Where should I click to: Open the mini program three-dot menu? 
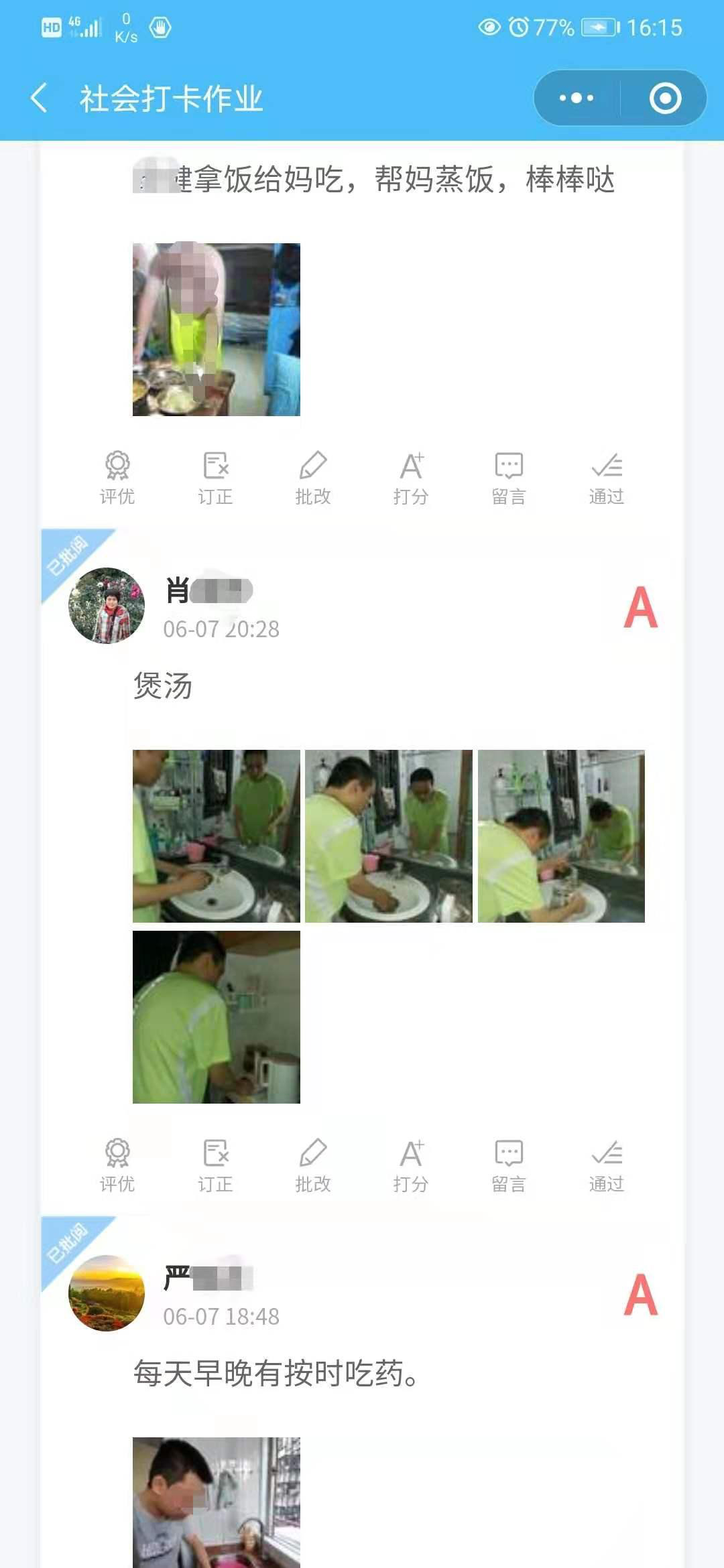[x=577, y=99]
